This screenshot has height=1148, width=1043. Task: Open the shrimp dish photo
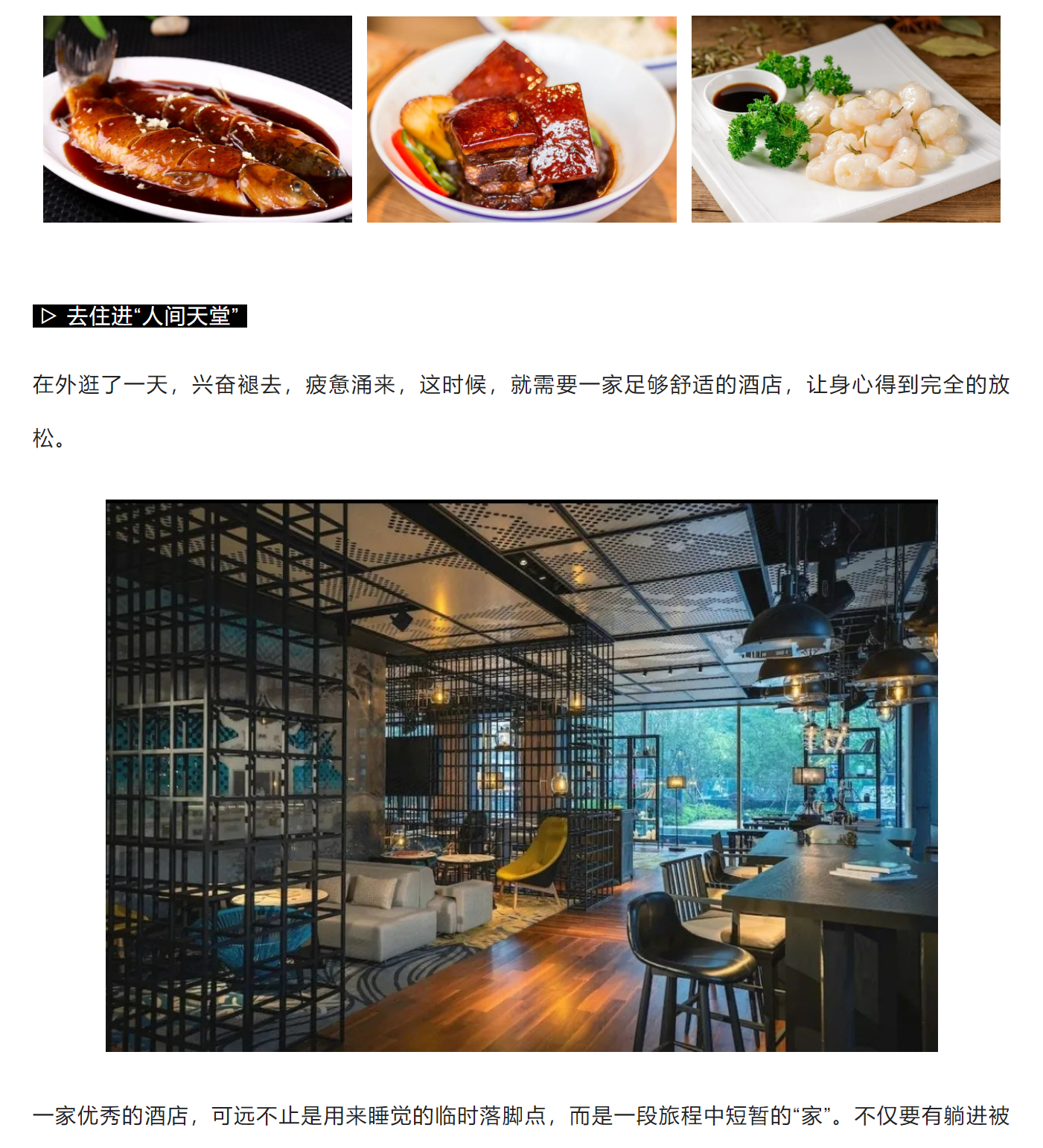click(x=846, y=119)
